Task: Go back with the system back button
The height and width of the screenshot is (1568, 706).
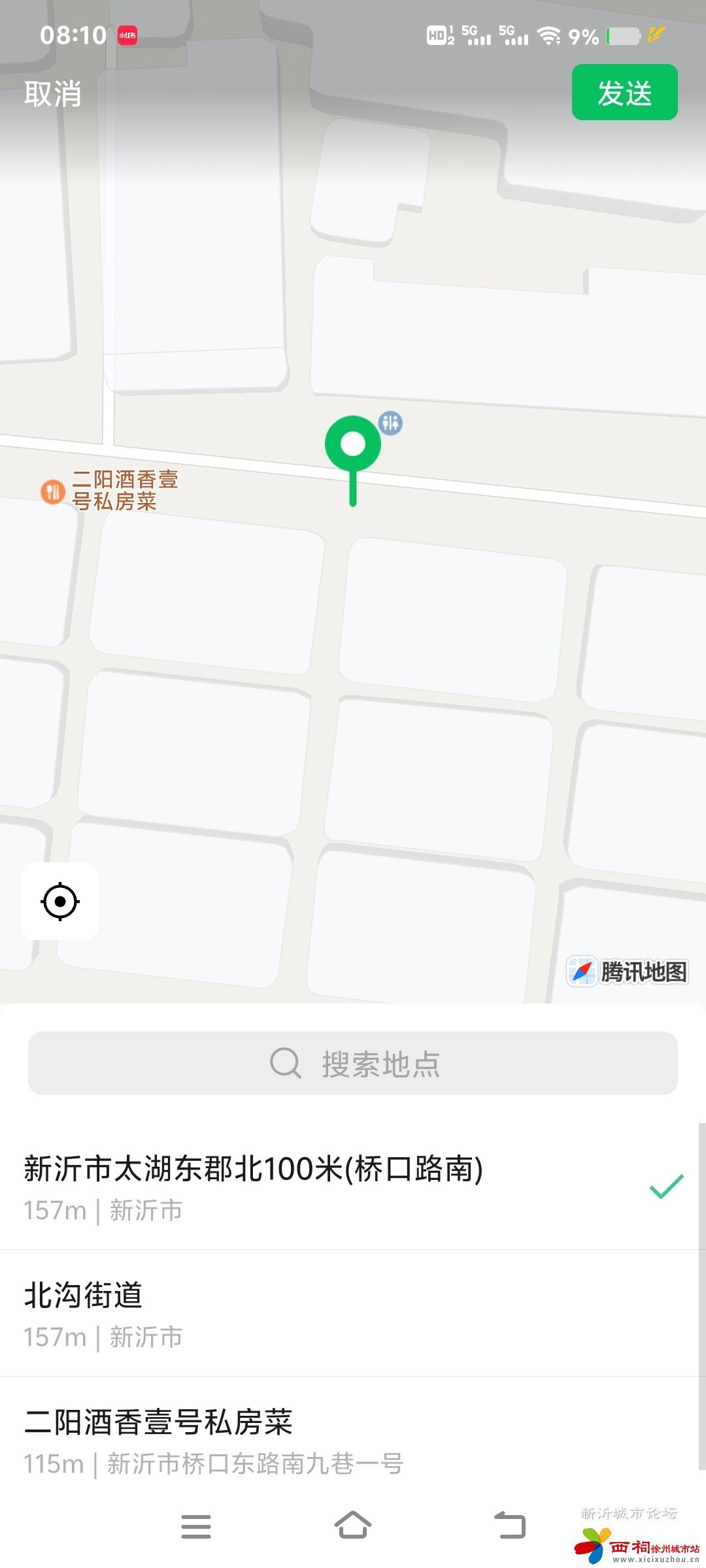Action: (510, 1526)
